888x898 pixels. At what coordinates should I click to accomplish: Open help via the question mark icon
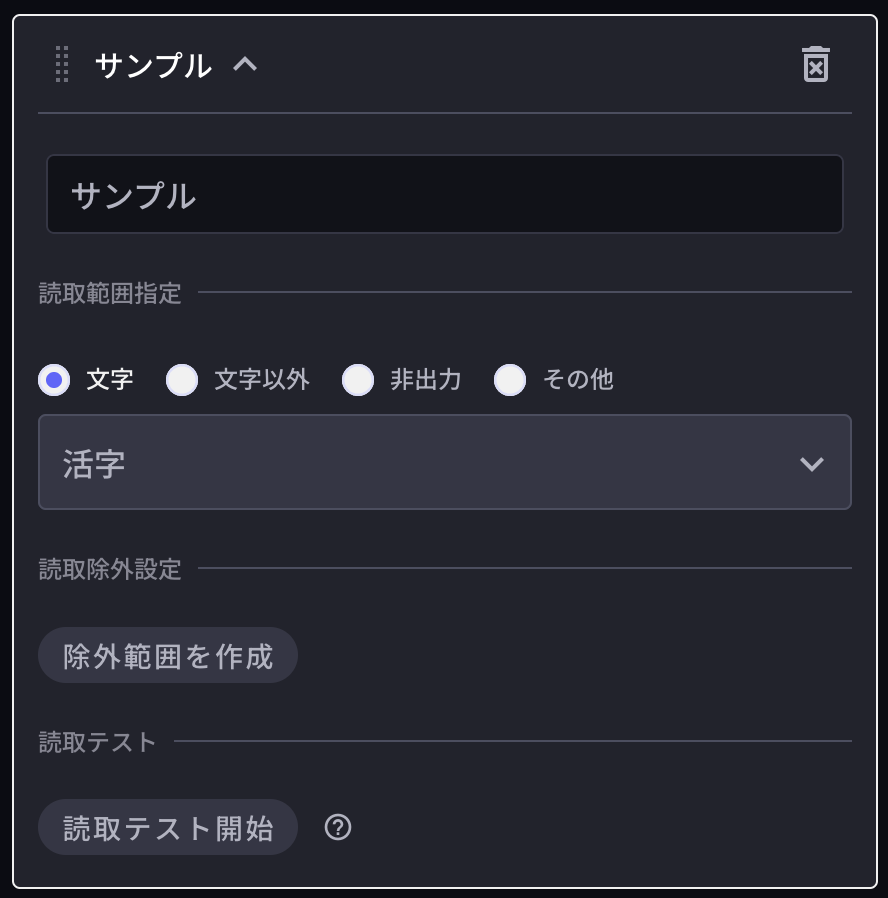(x=338, y=827)
